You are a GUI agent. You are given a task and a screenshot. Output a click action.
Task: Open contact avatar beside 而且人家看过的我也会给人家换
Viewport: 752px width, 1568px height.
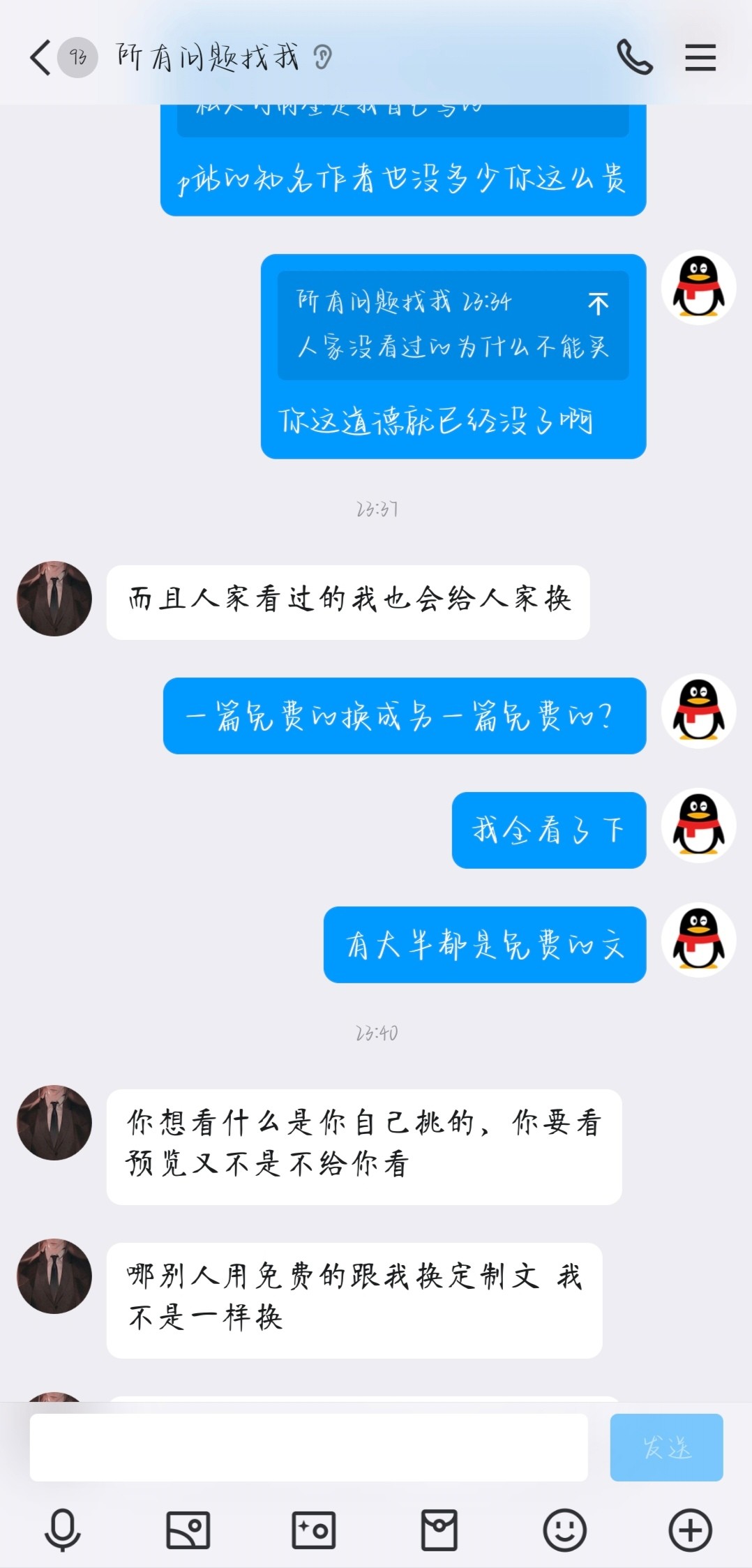tap(54, 599)
